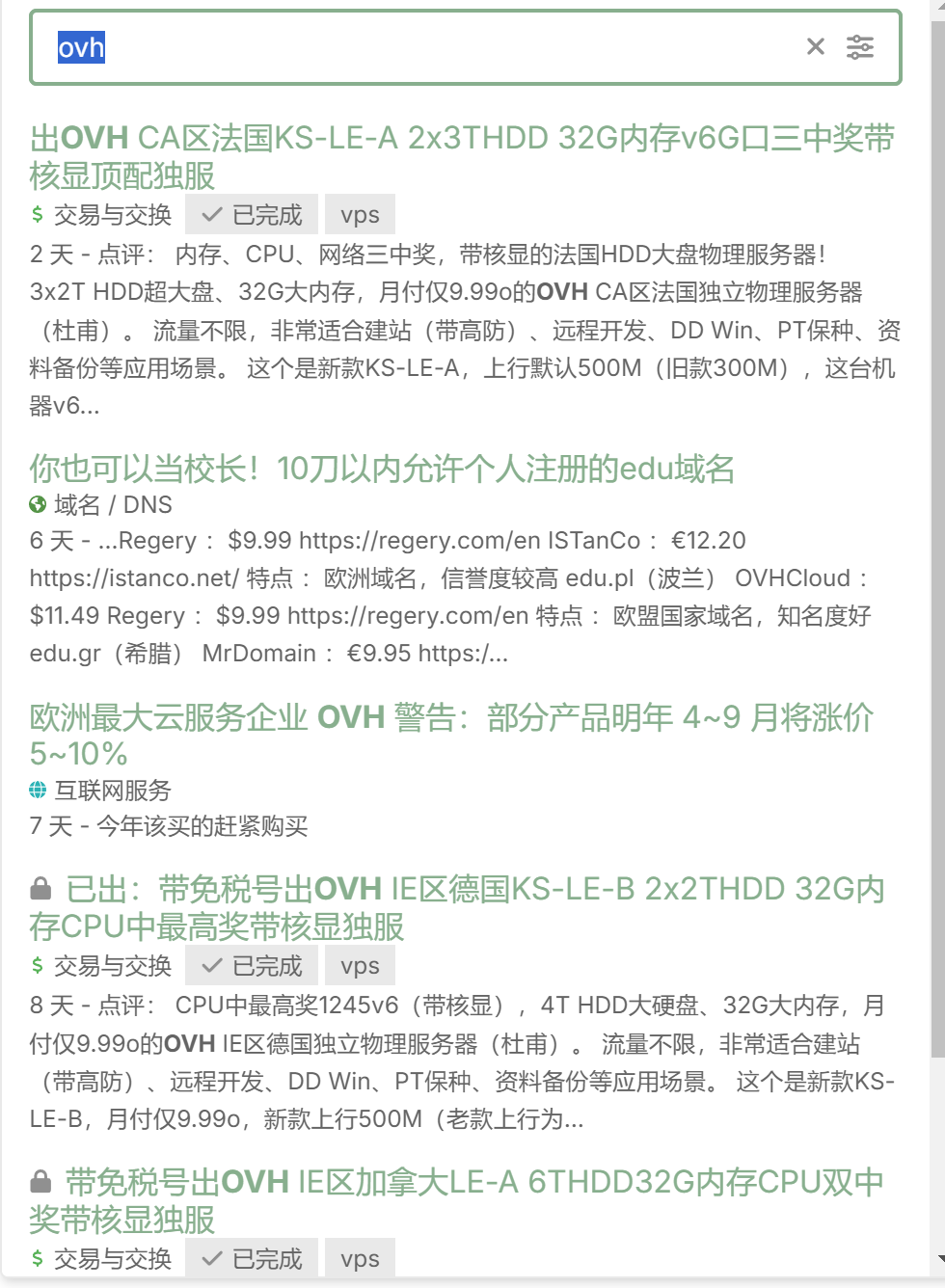Click the lock icon on the 德国KS-LE-B topic
This screenshot has height=1288, width=945.
pyautogui.click(x=39, y=889)
